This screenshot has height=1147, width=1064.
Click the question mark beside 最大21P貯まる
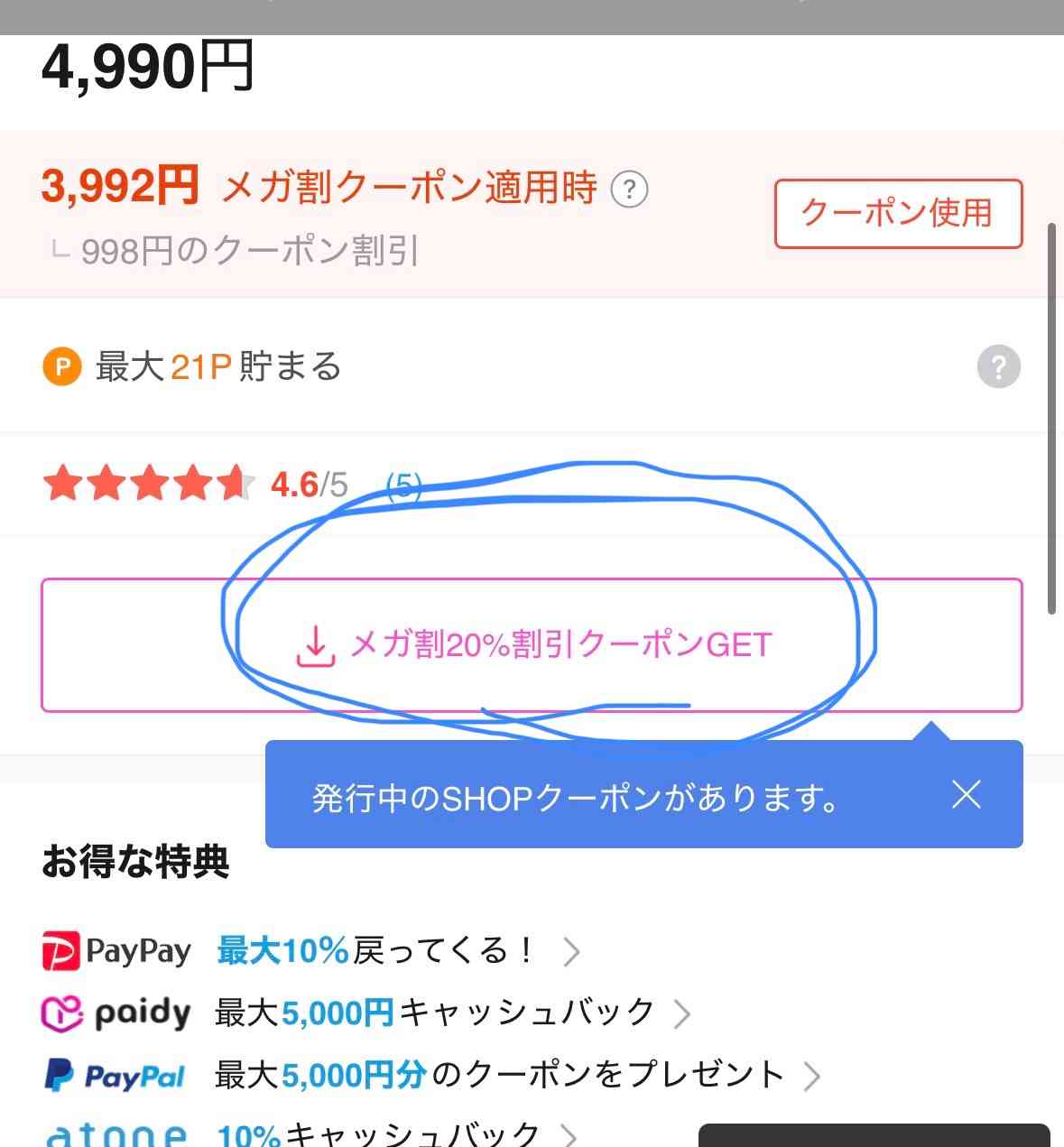coord(998,366)
